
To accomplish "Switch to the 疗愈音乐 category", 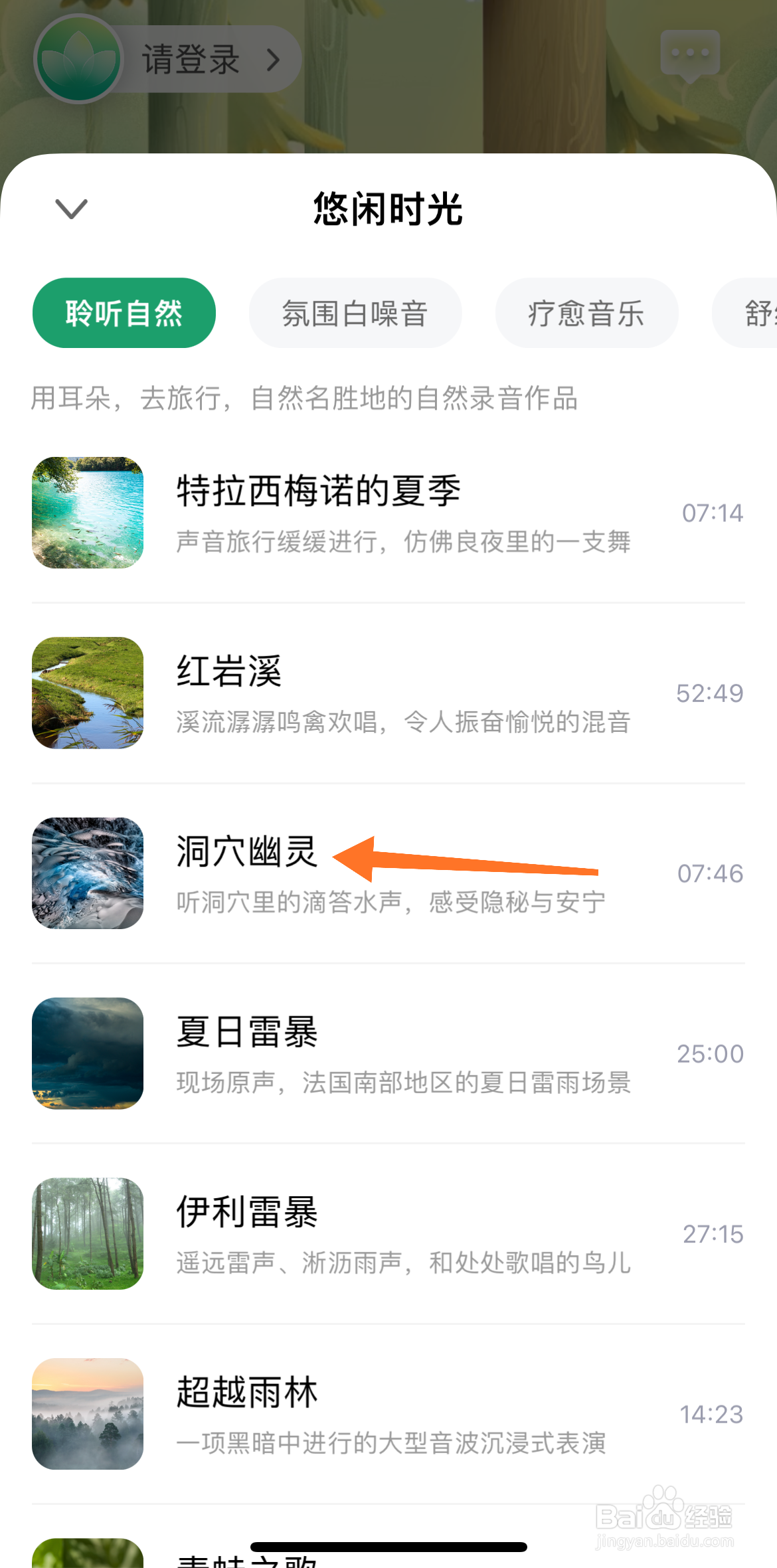I will (586, 313).
